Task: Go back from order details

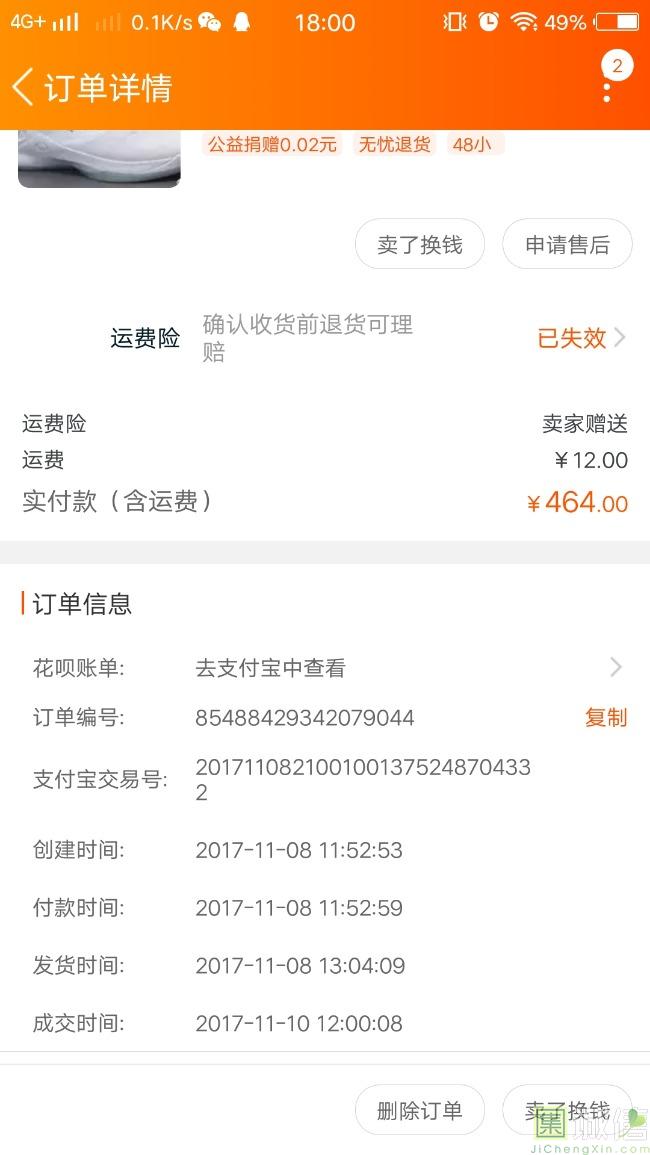Action: coord(24,87)
